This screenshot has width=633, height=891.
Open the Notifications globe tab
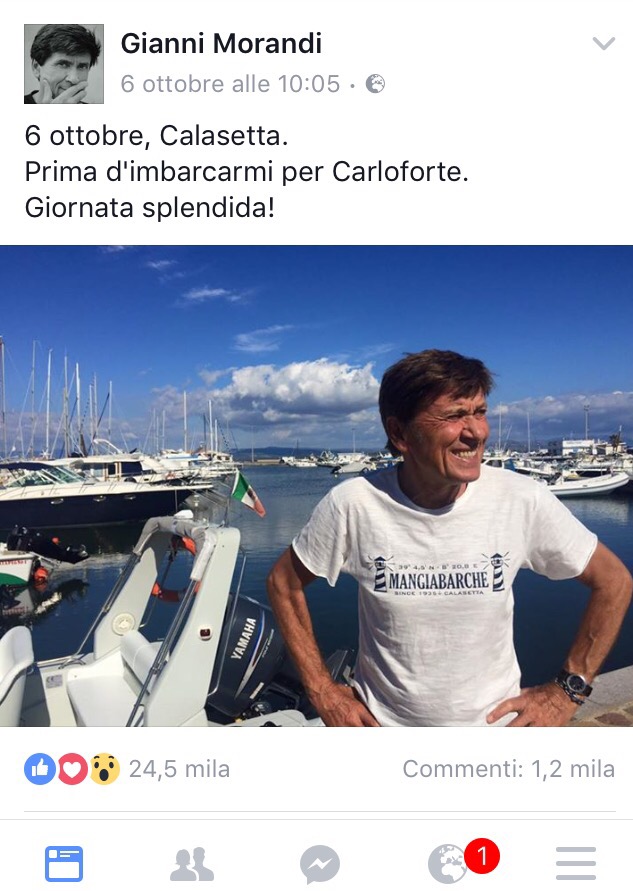[x=448, y=862]
